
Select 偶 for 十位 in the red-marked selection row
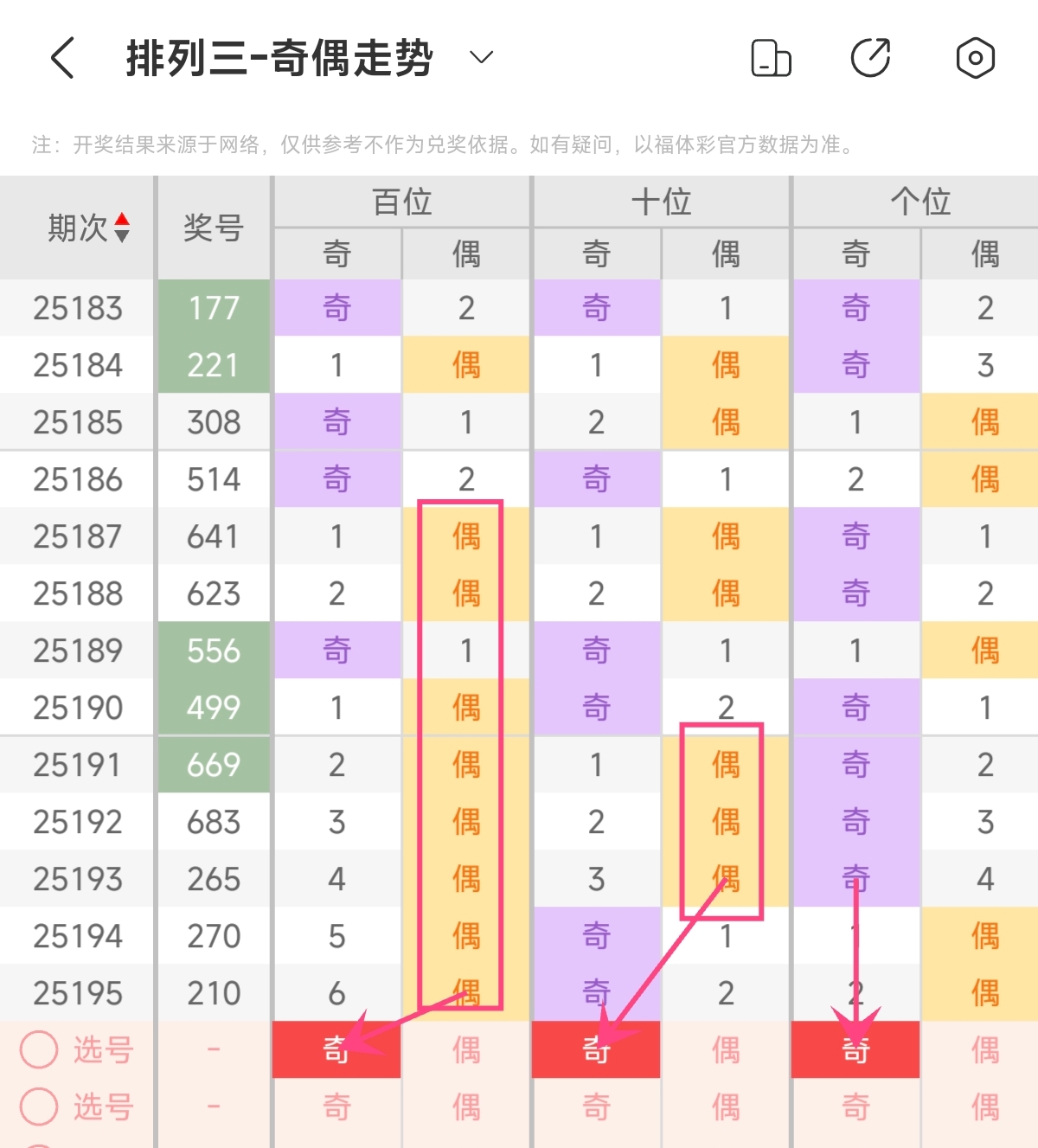726,1049
